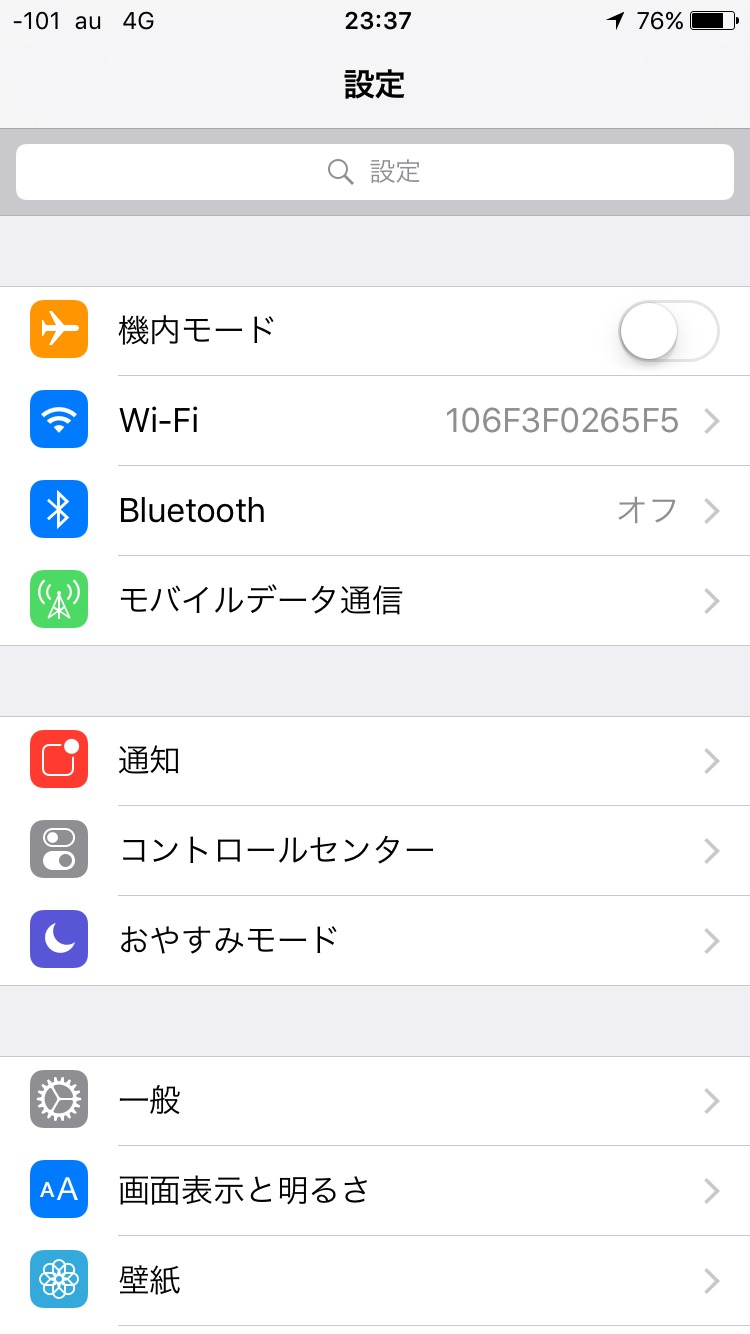
Task: Open コントロールセンター settings
Action: click(x=375, y=851)
